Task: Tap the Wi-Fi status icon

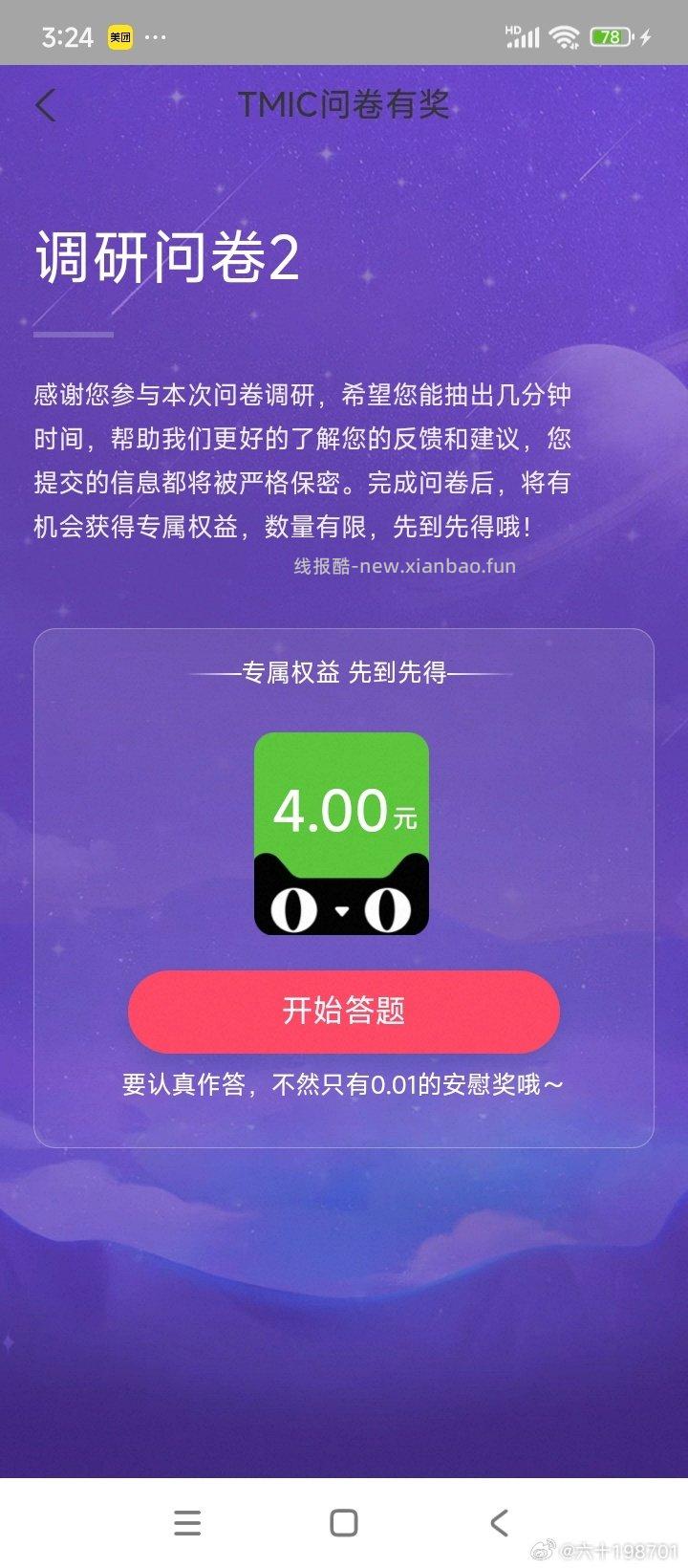Action: (566, 36)
